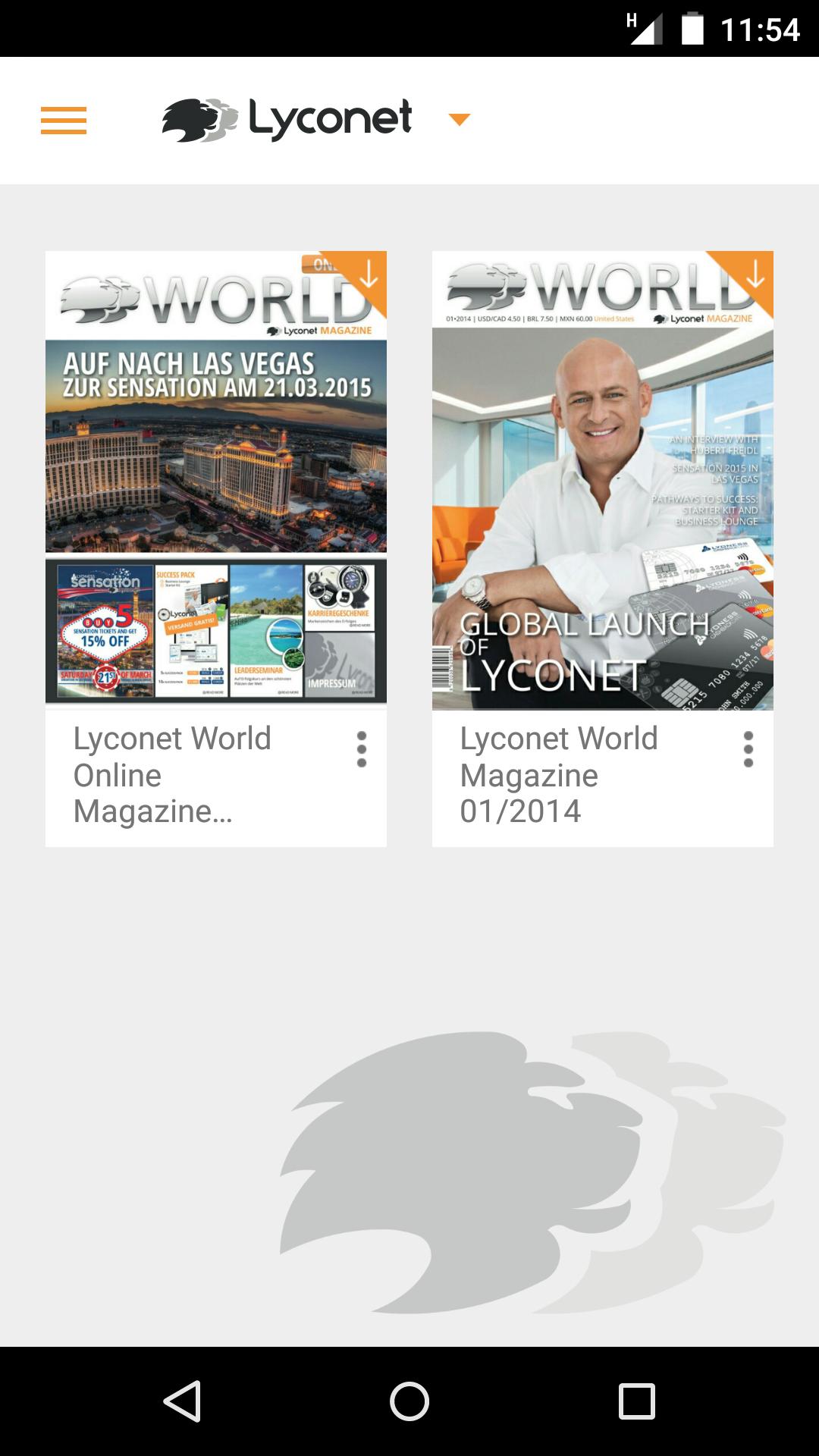The width and height of the screenshot is (819, 1456).
Task: Show options for Lyconet World Online Magazine
Action: coord(362,749)
